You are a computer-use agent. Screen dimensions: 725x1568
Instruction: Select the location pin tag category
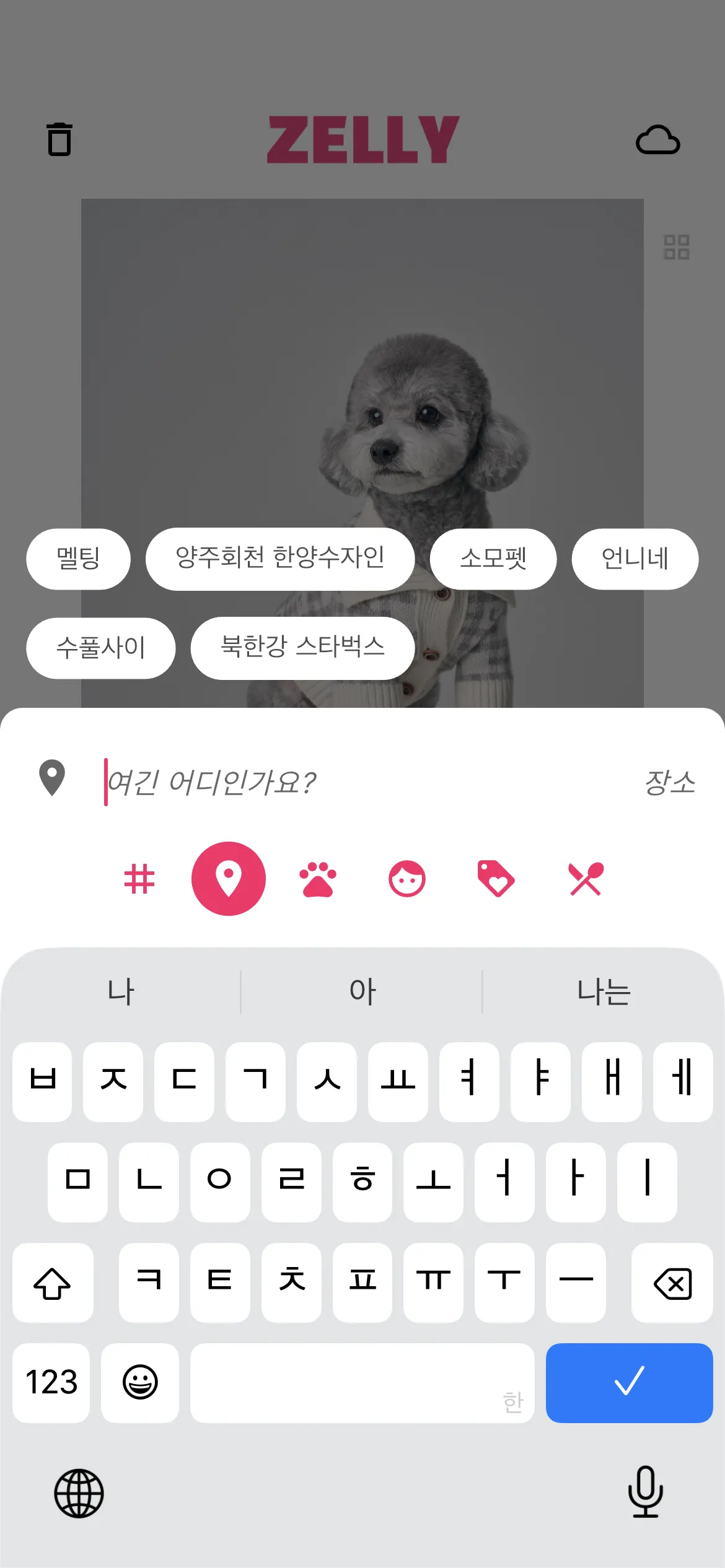tap(229, 878)
